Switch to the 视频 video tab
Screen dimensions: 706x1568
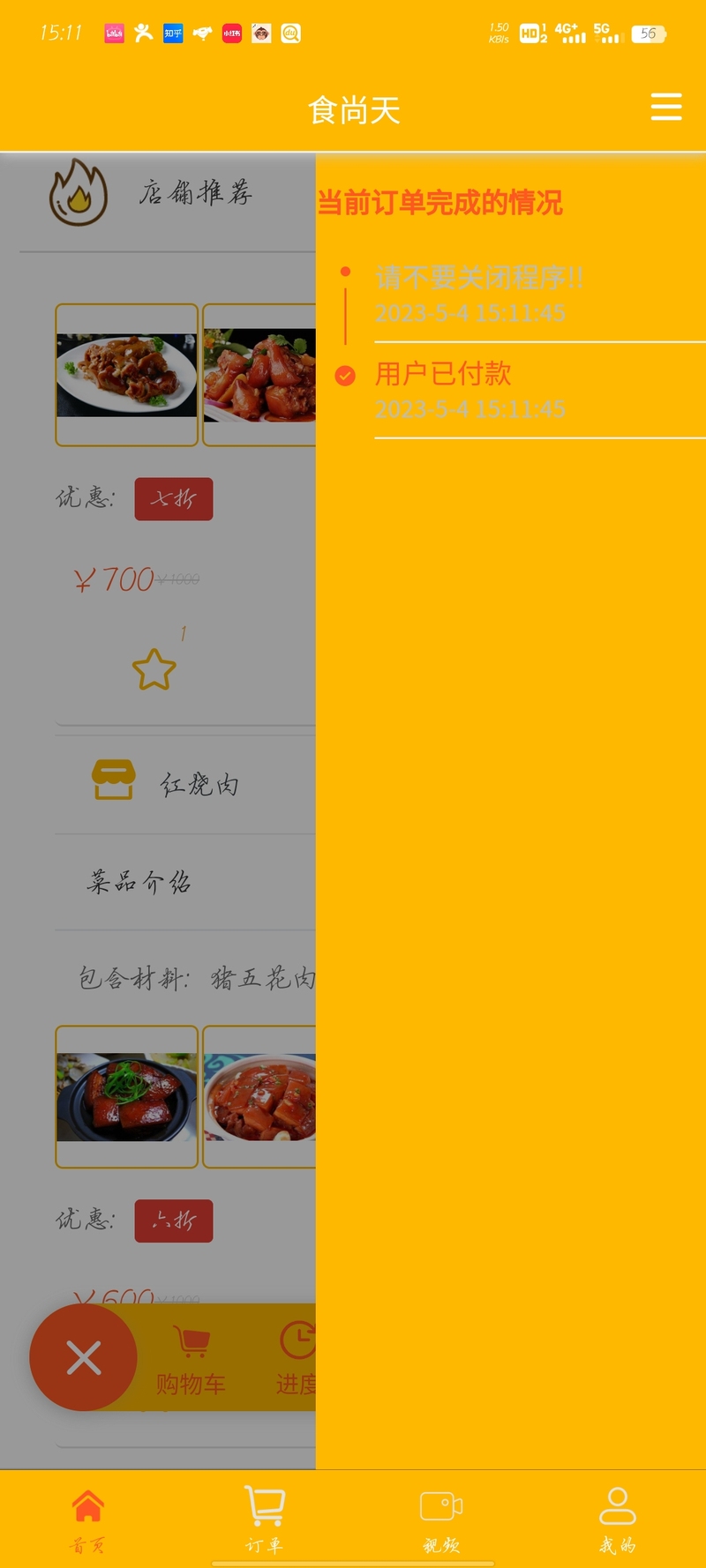(441, 1519)
